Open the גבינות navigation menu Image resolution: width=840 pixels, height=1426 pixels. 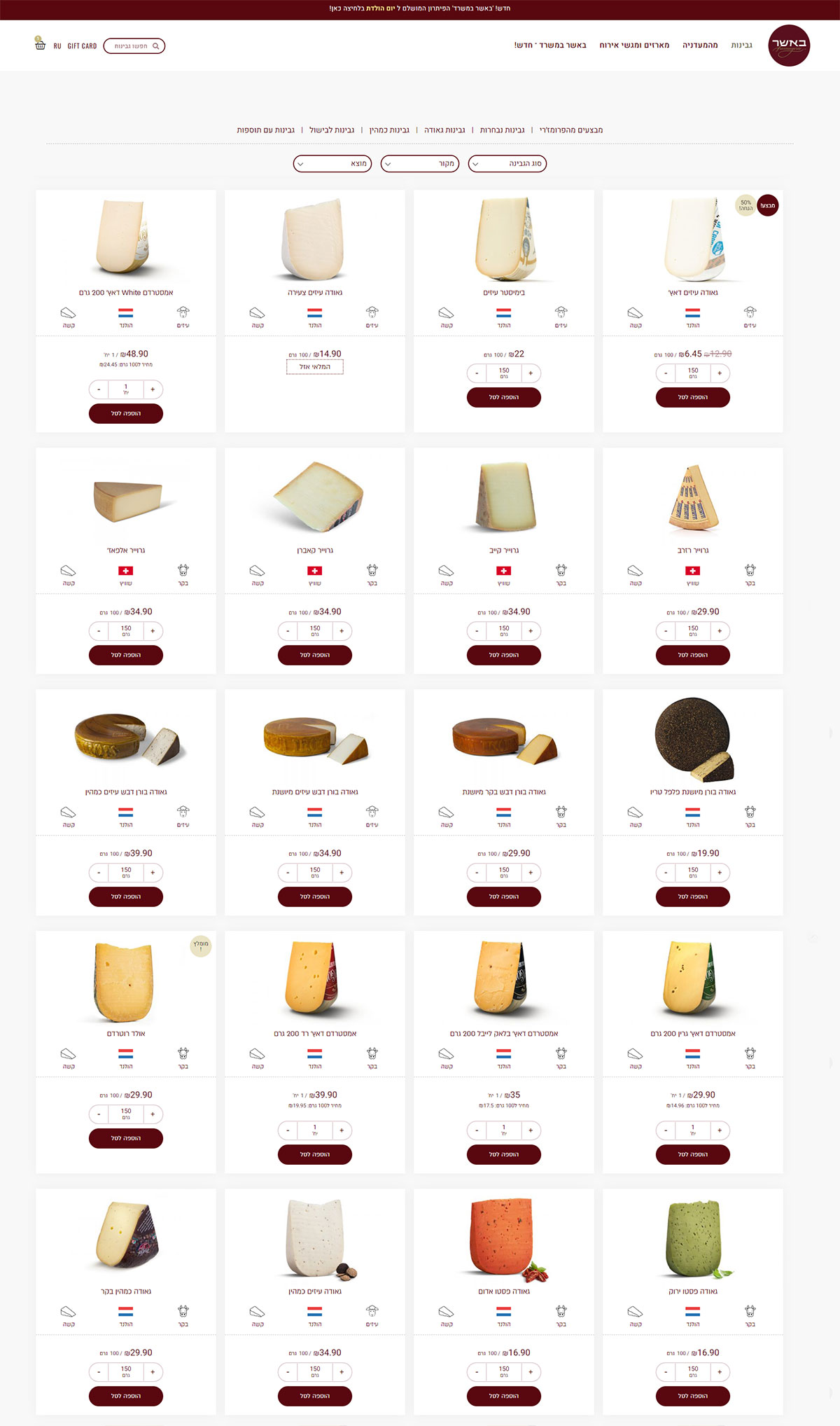coord(741,46)
